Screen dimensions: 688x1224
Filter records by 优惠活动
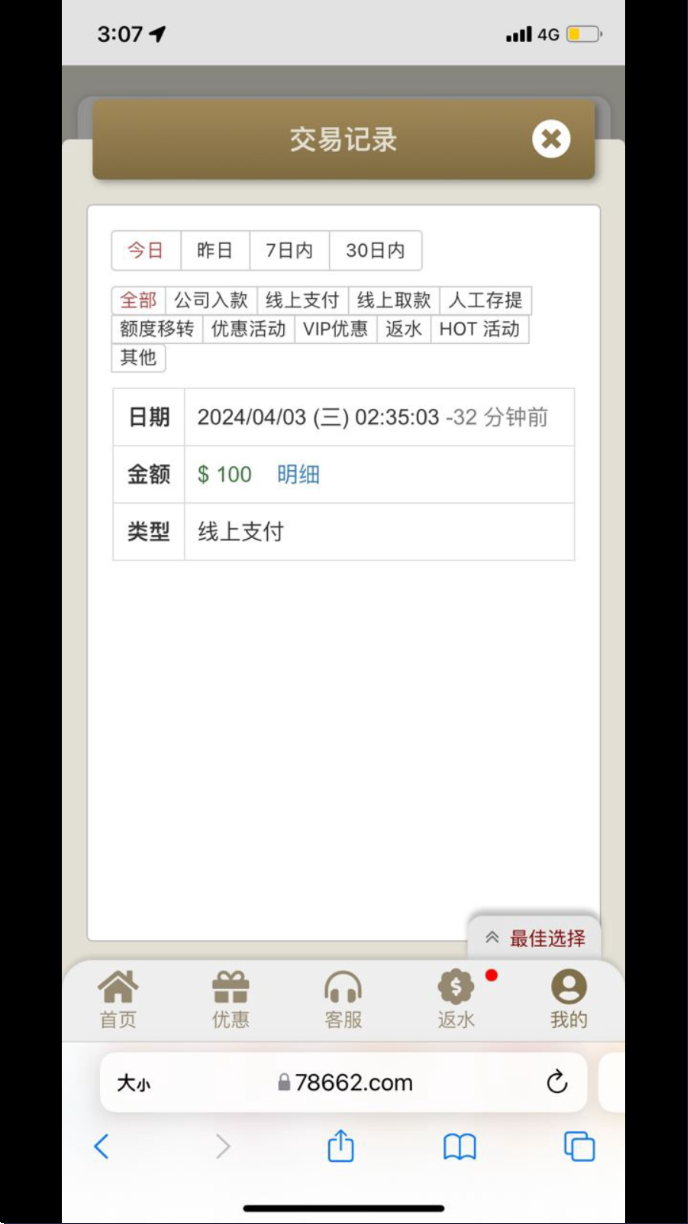pos(248,329)
